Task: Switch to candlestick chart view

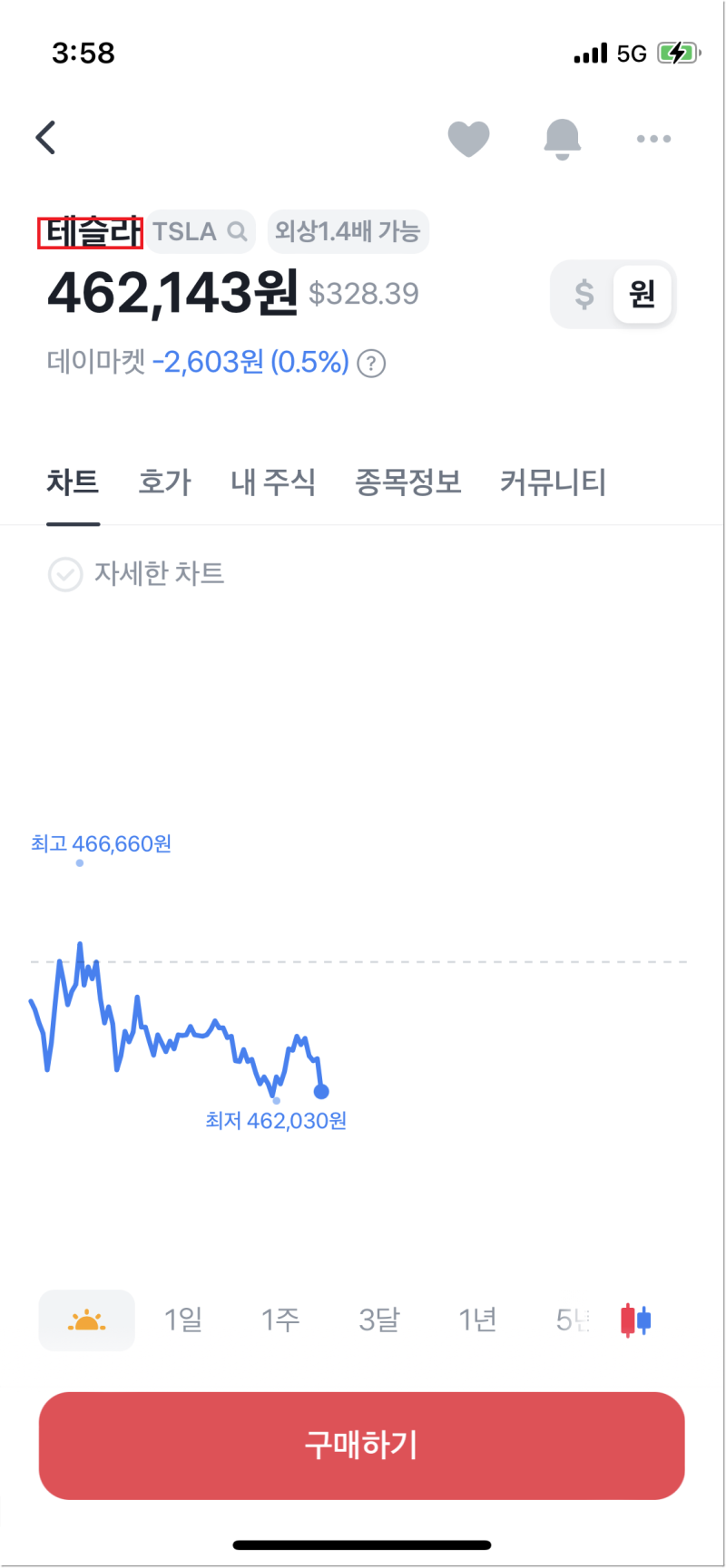Action: (634, 1320)
